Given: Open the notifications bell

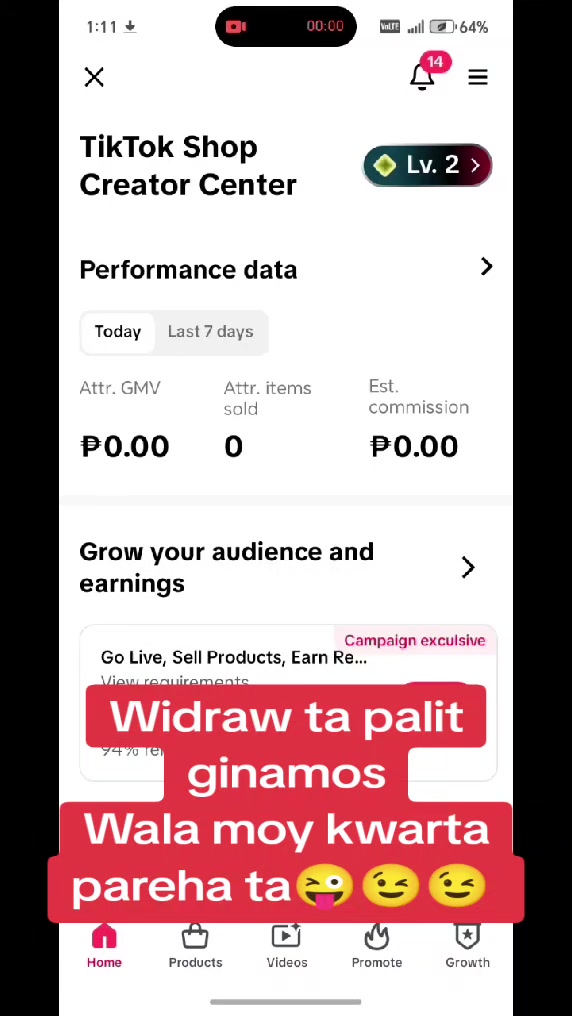Looking at the screenshot, I should 422,76.
